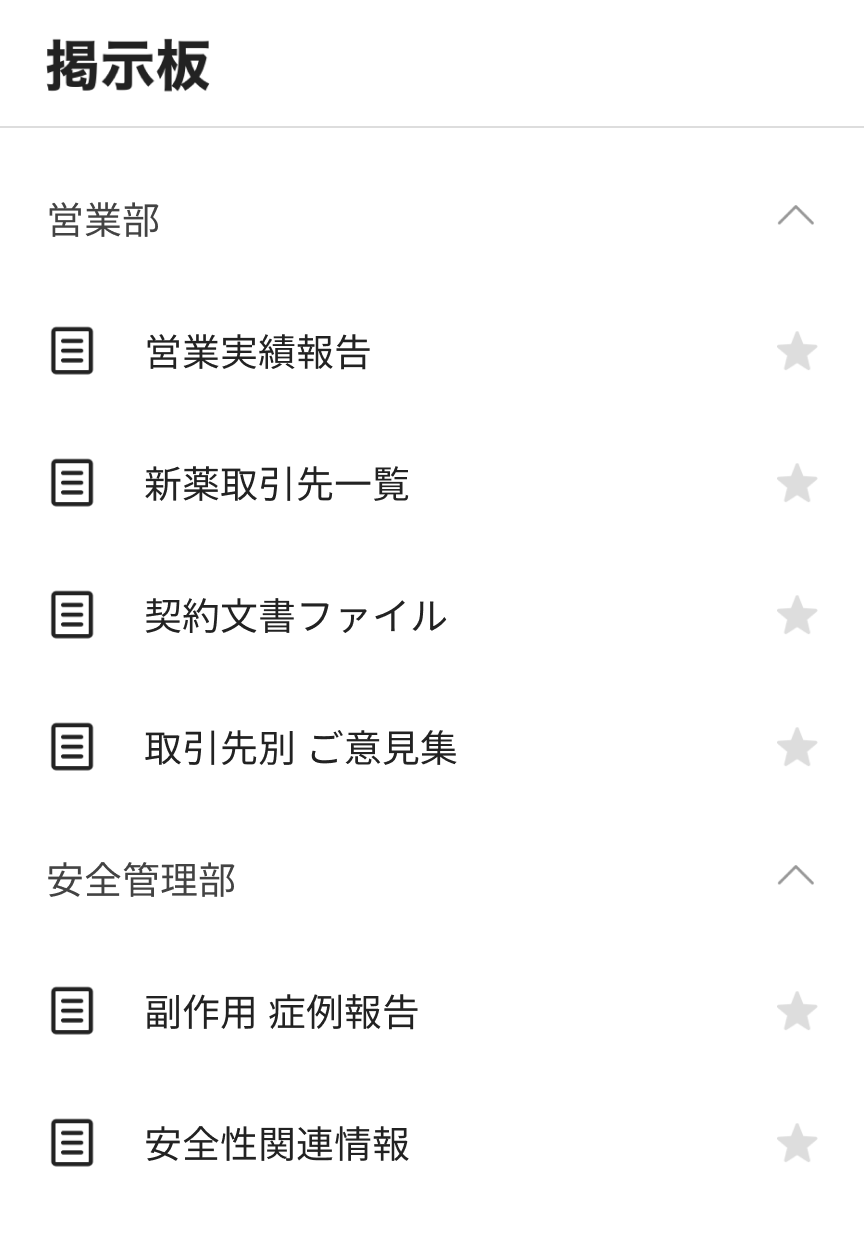Open the 契約文書ファイル board

[295, 616]
